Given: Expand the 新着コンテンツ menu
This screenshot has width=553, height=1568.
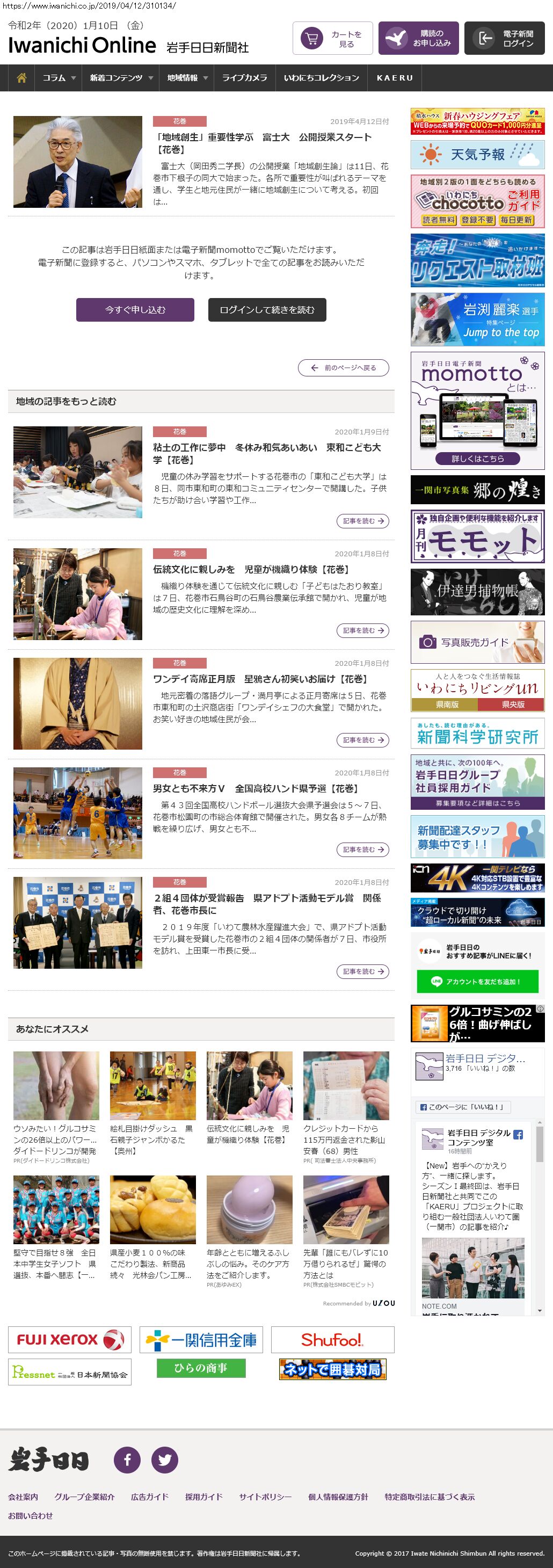Looking at the screenshot, I should [x=120, y=78].
